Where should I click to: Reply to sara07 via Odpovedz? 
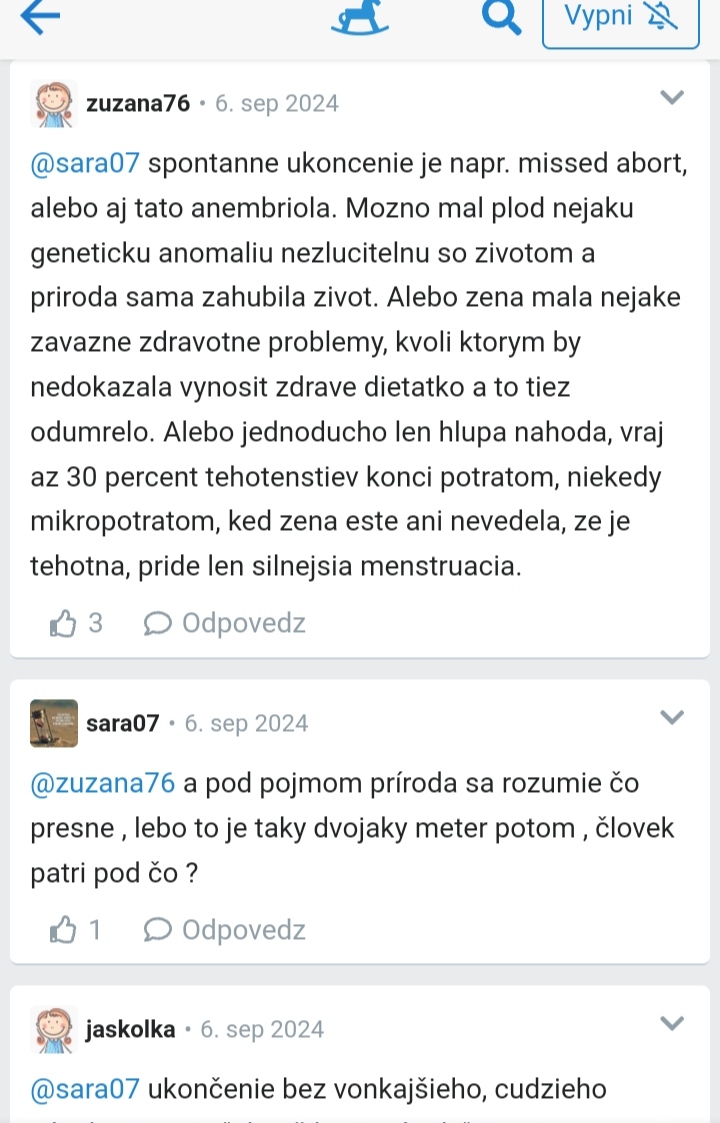(225, 930)
